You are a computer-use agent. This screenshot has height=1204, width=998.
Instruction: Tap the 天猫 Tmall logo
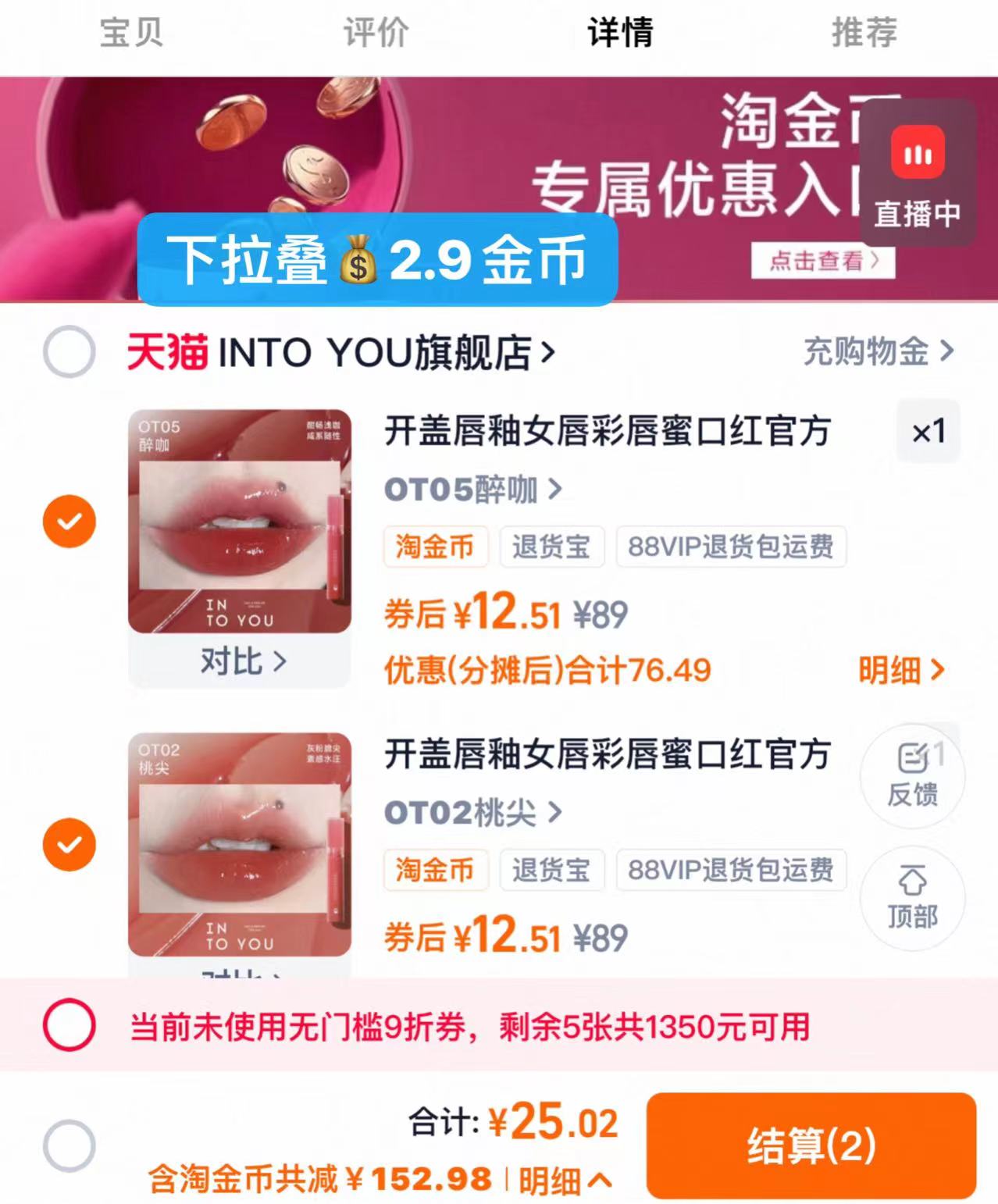[x=166, y=353]
